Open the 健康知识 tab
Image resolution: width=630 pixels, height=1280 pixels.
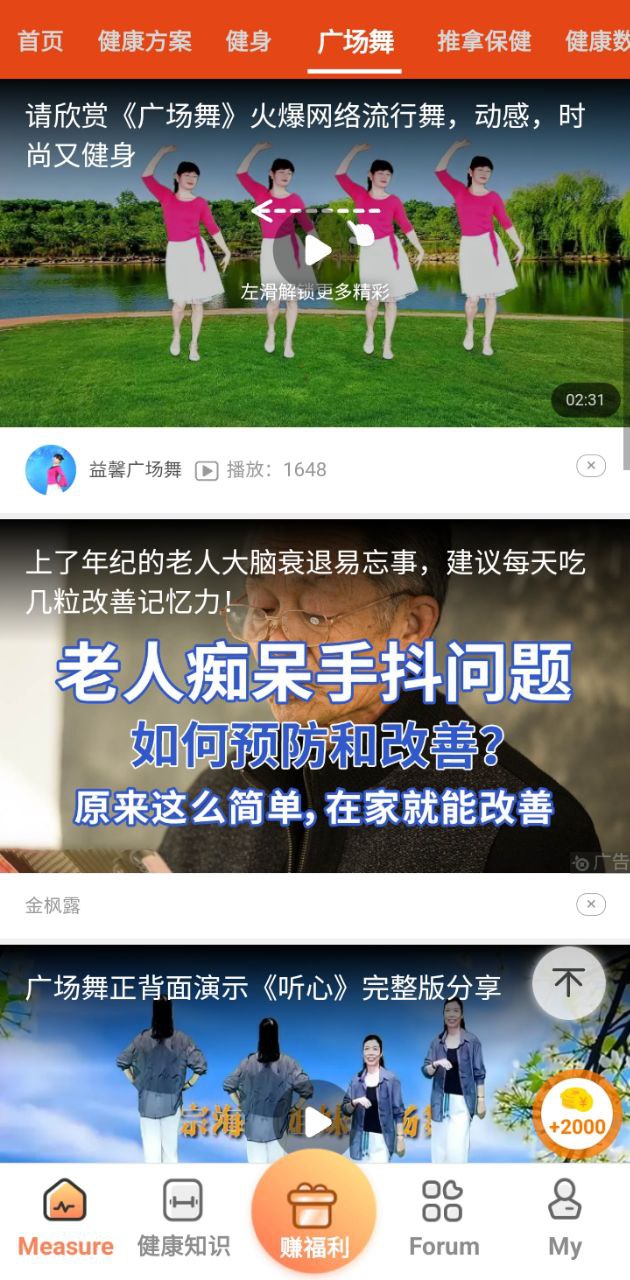(183, 1217)
